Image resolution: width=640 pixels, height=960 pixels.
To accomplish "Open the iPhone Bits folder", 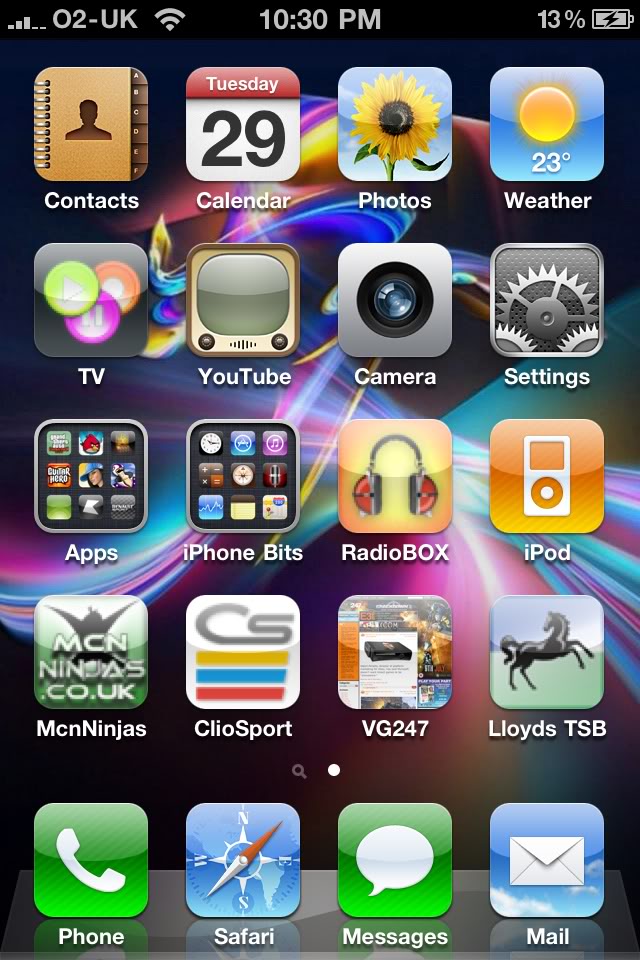I will point(243,477).
